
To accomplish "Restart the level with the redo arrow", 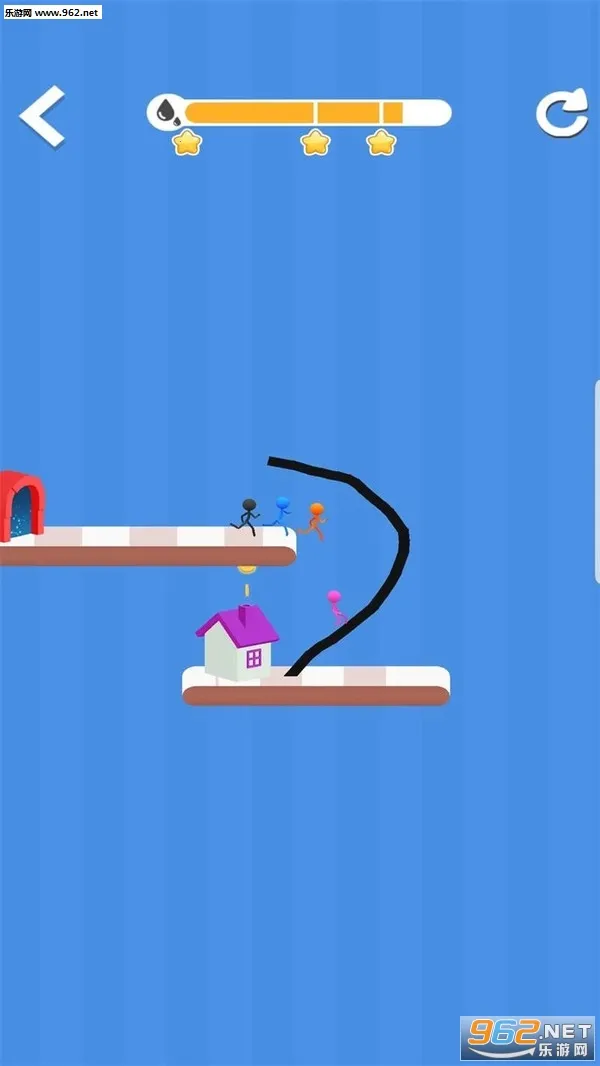I will [561, 114].
